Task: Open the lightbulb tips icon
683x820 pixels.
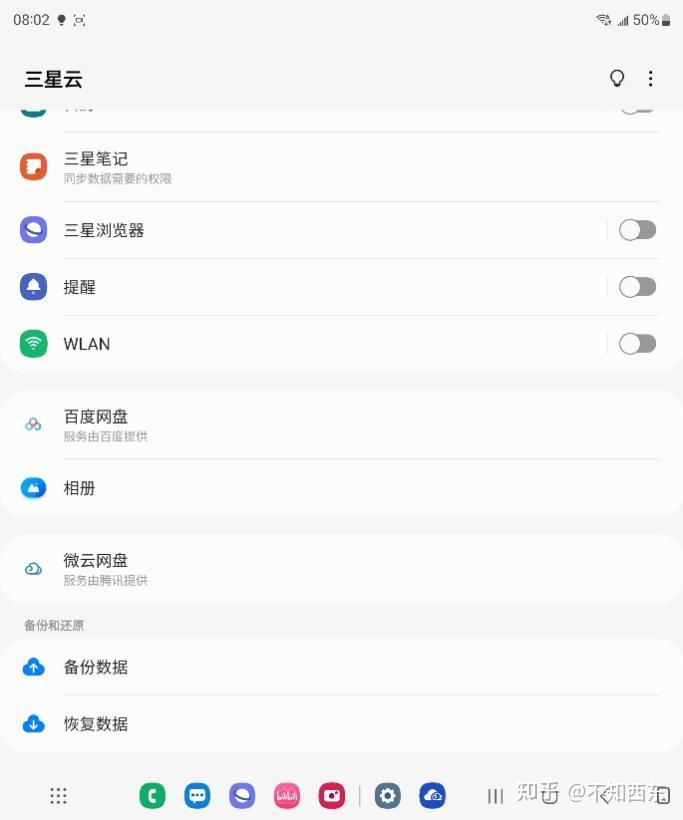Action: pyautogui.click(x=617, y=78)
